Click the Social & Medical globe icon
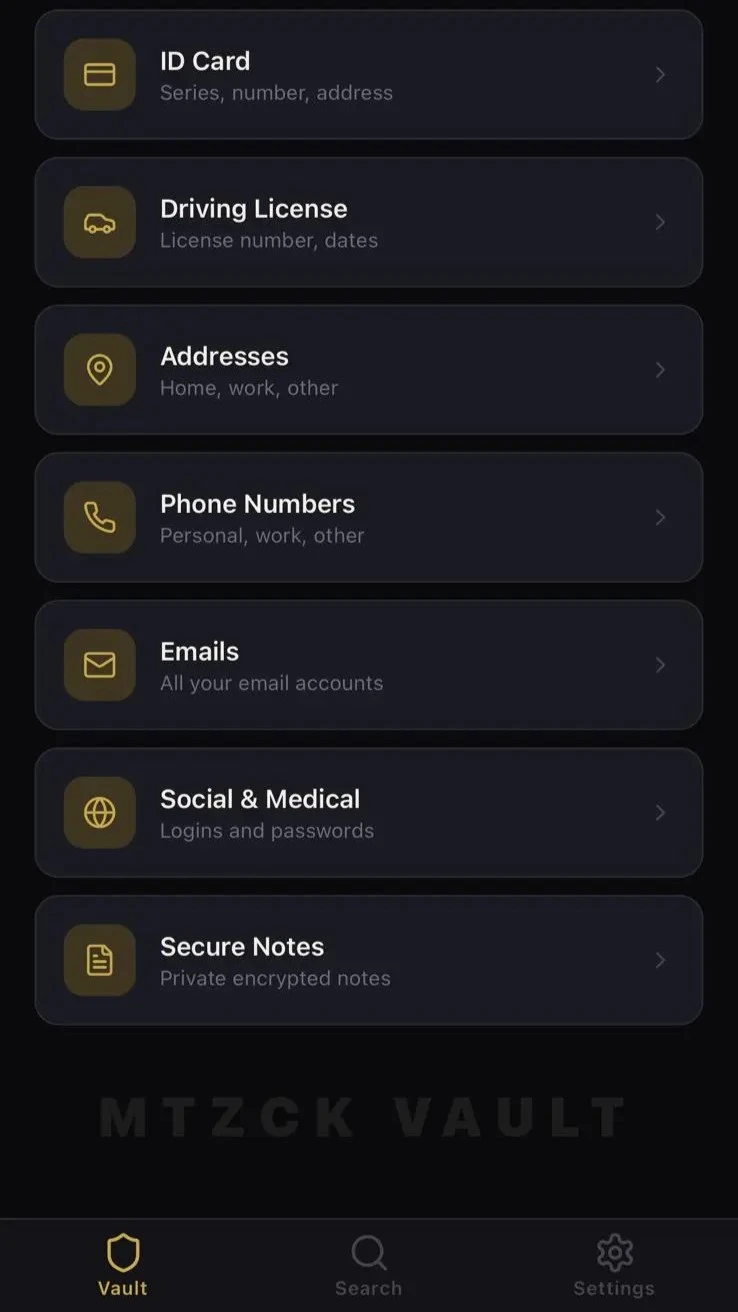Viewport: 738px width, 1312px height. click(x=99, y=812)
